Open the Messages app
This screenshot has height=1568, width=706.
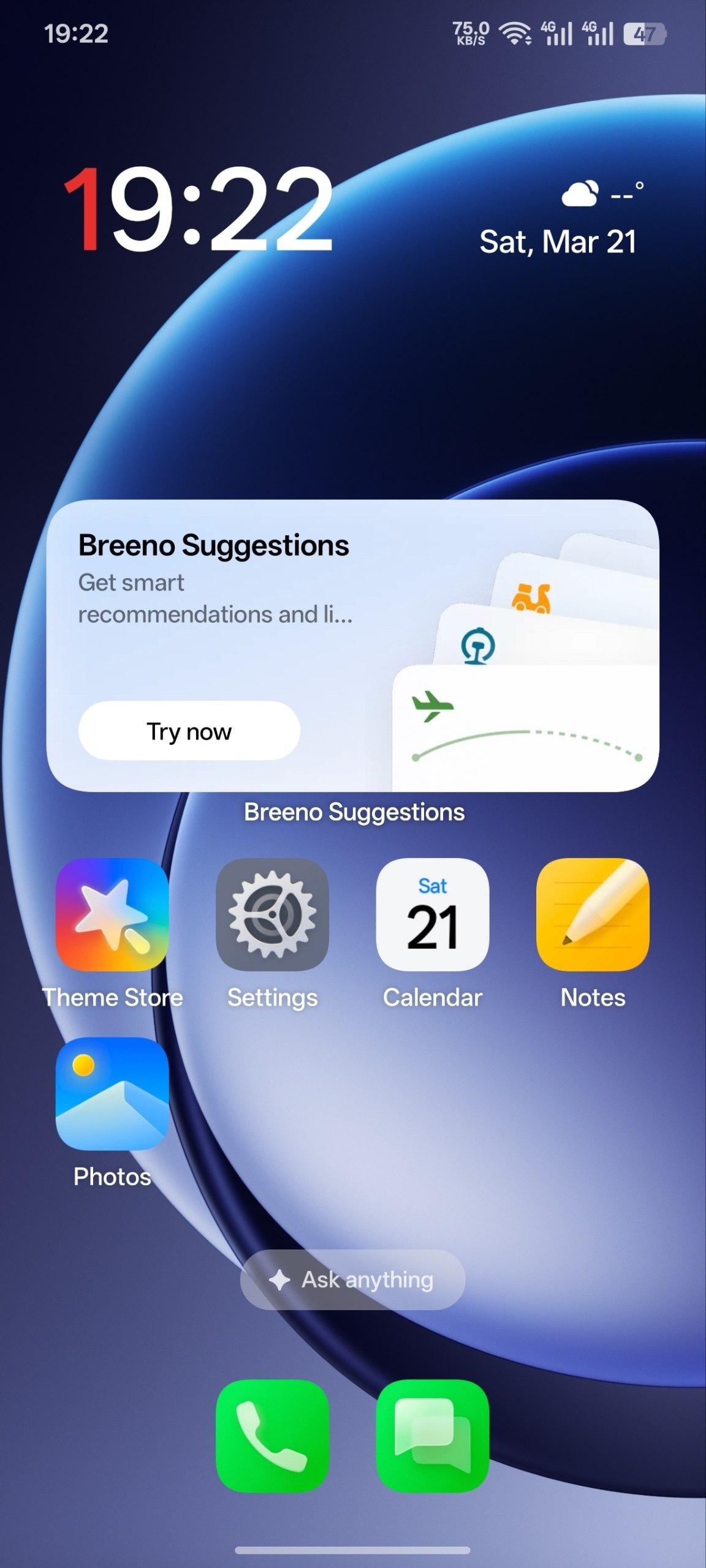[432, 1436]
